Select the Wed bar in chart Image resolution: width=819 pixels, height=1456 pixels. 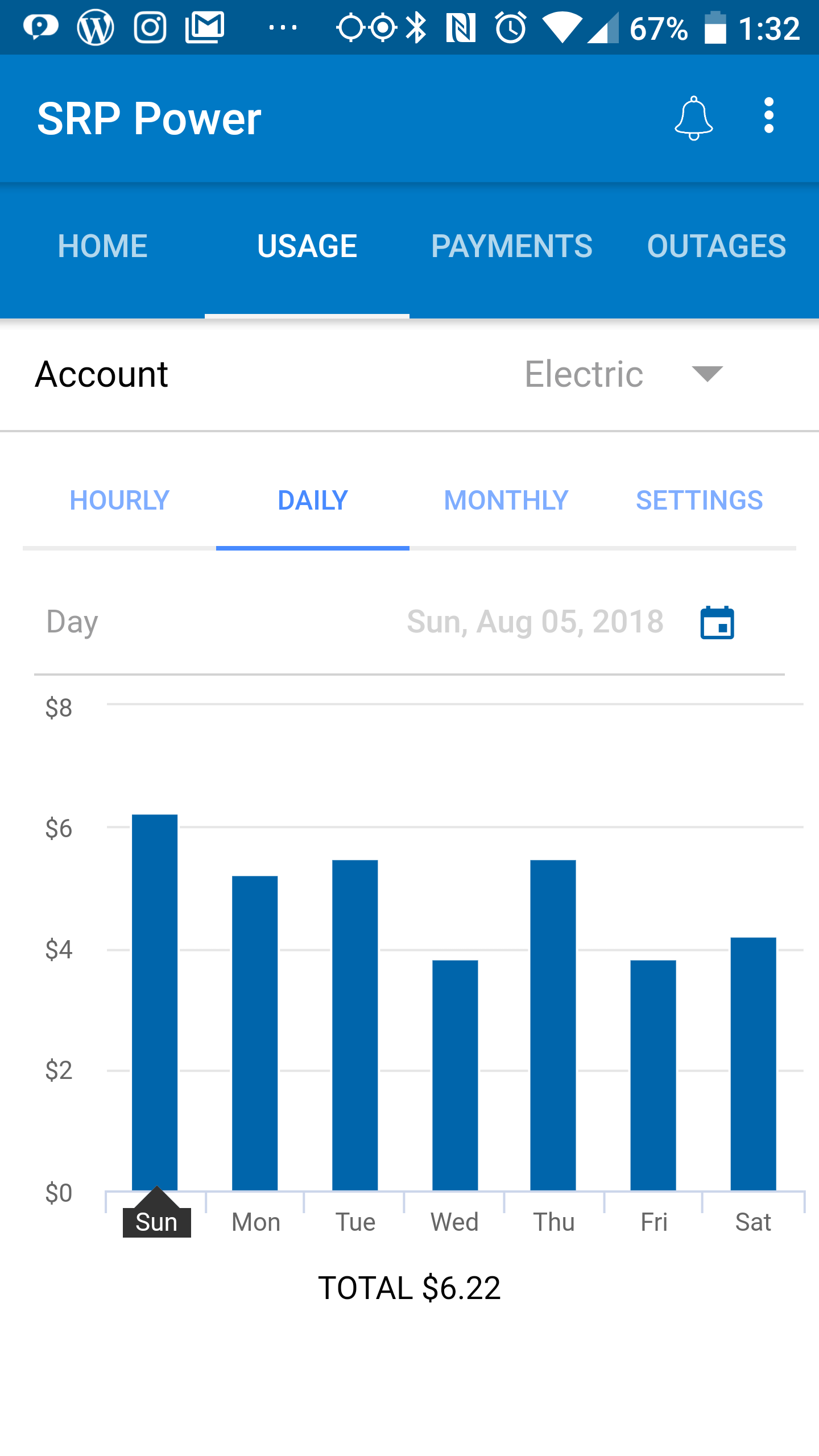pyautogui.click(x=455, y=1075)
